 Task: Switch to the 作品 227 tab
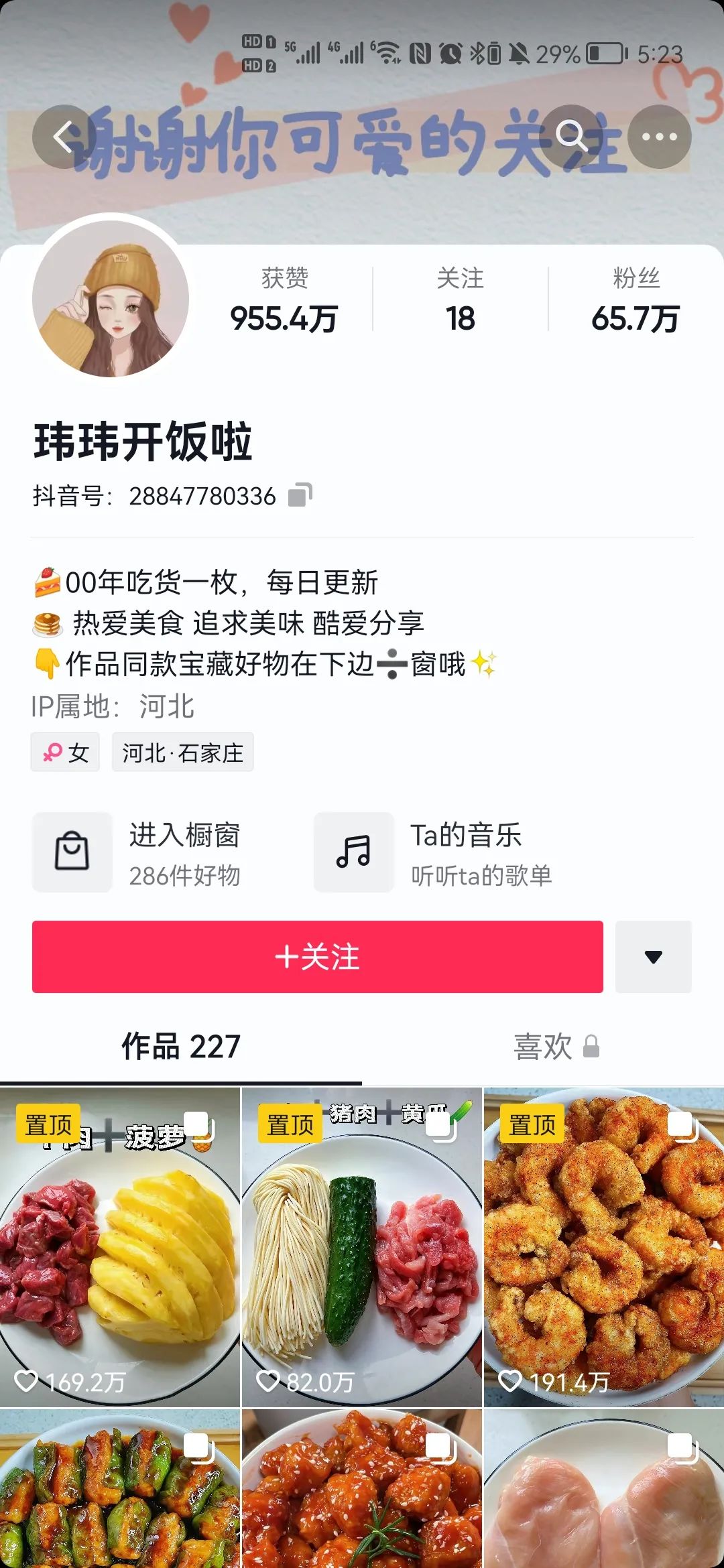(x=181, y=1047)
